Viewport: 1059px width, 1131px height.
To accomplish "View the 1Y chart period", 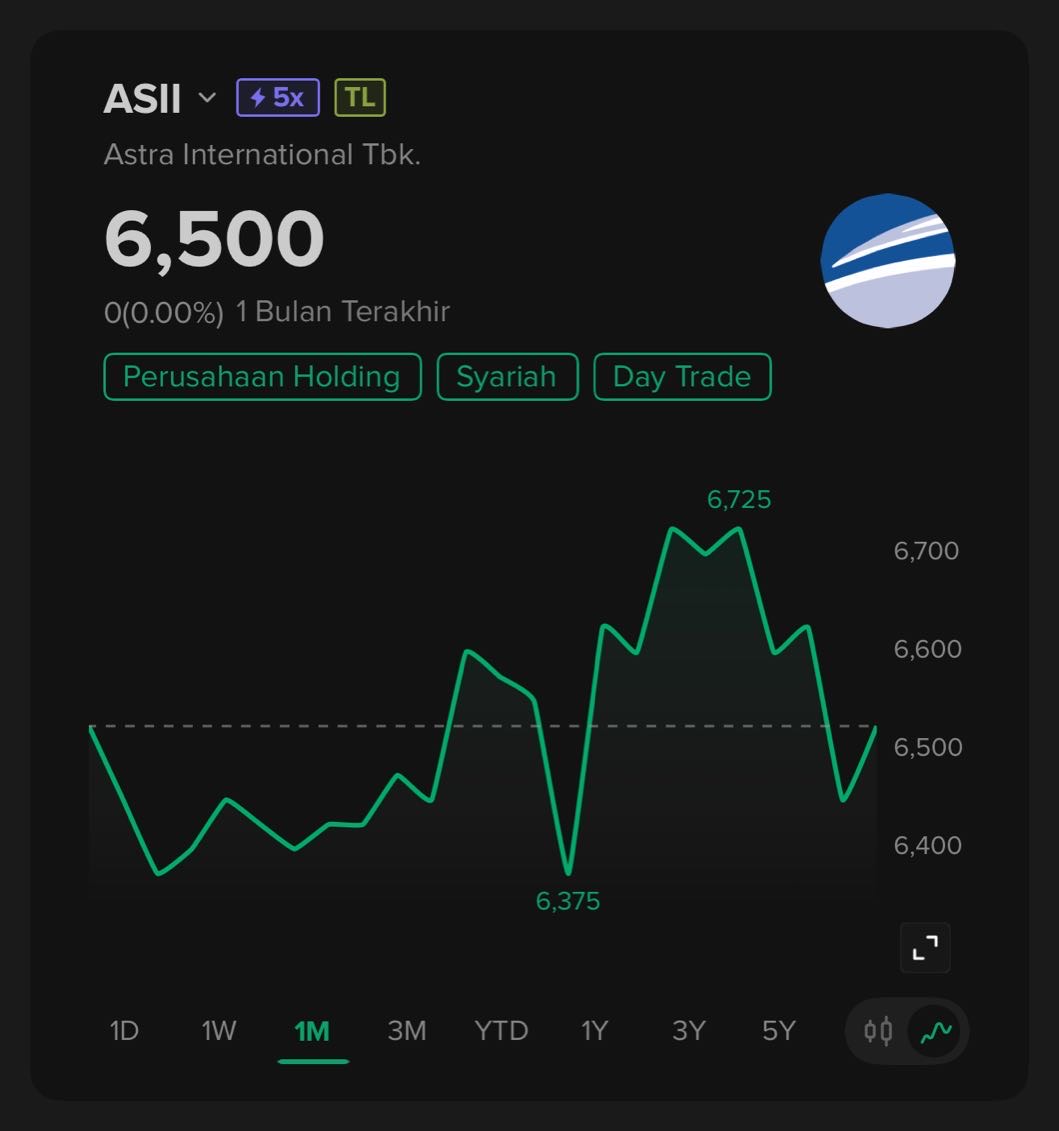I will tap(595, 1031).
